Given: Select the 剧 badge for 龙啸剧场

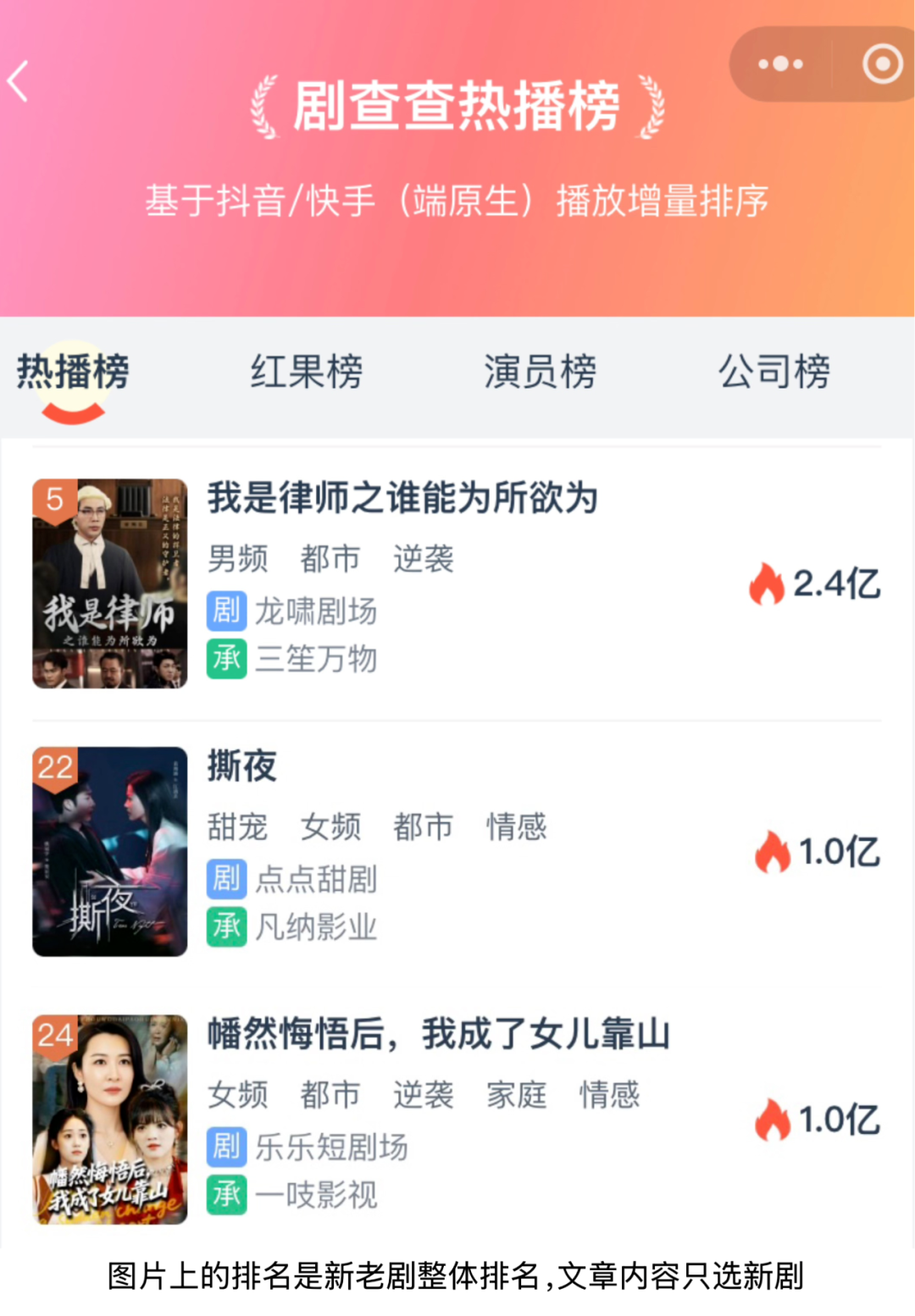Looking at the screenshot, I should [x=225, y=611].
